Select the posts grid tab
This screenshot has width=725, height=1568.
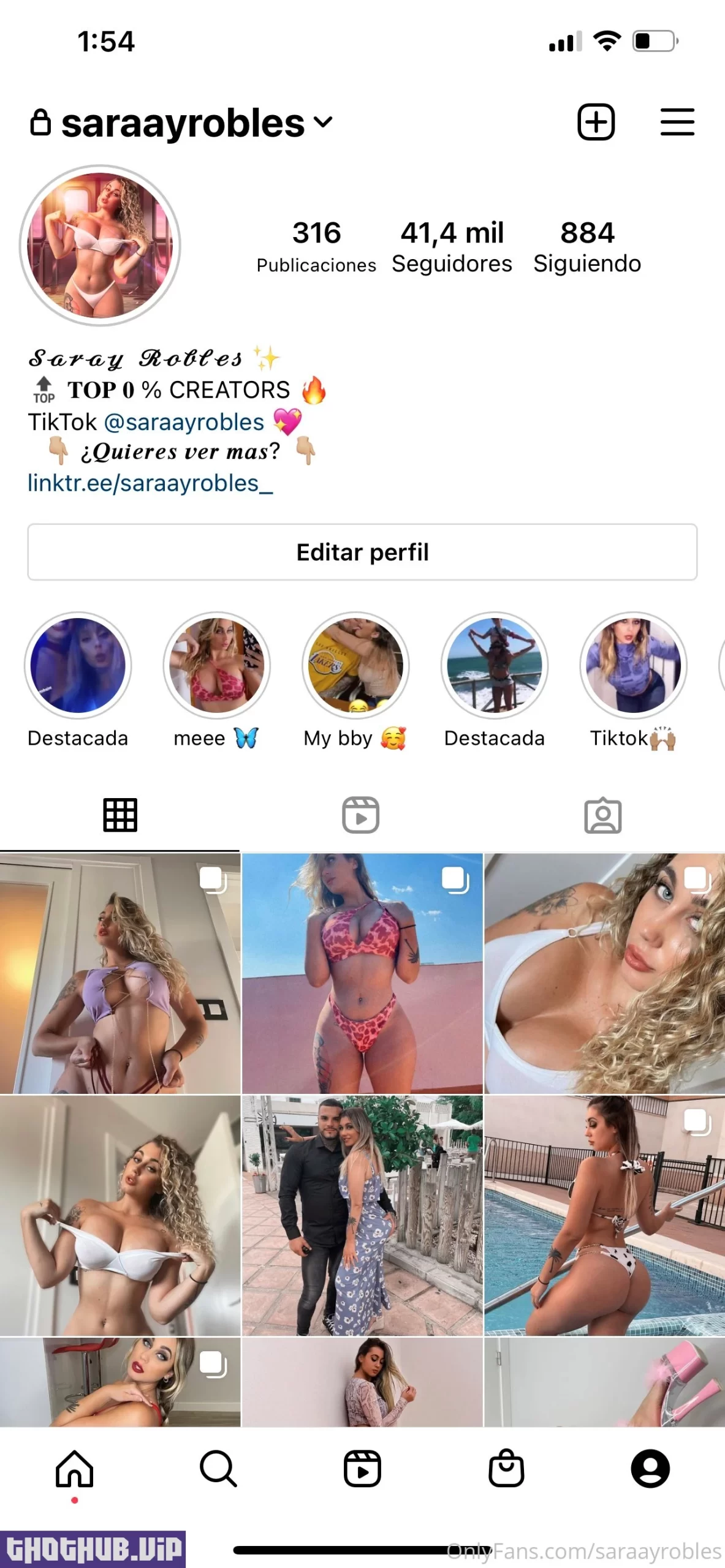120,815
